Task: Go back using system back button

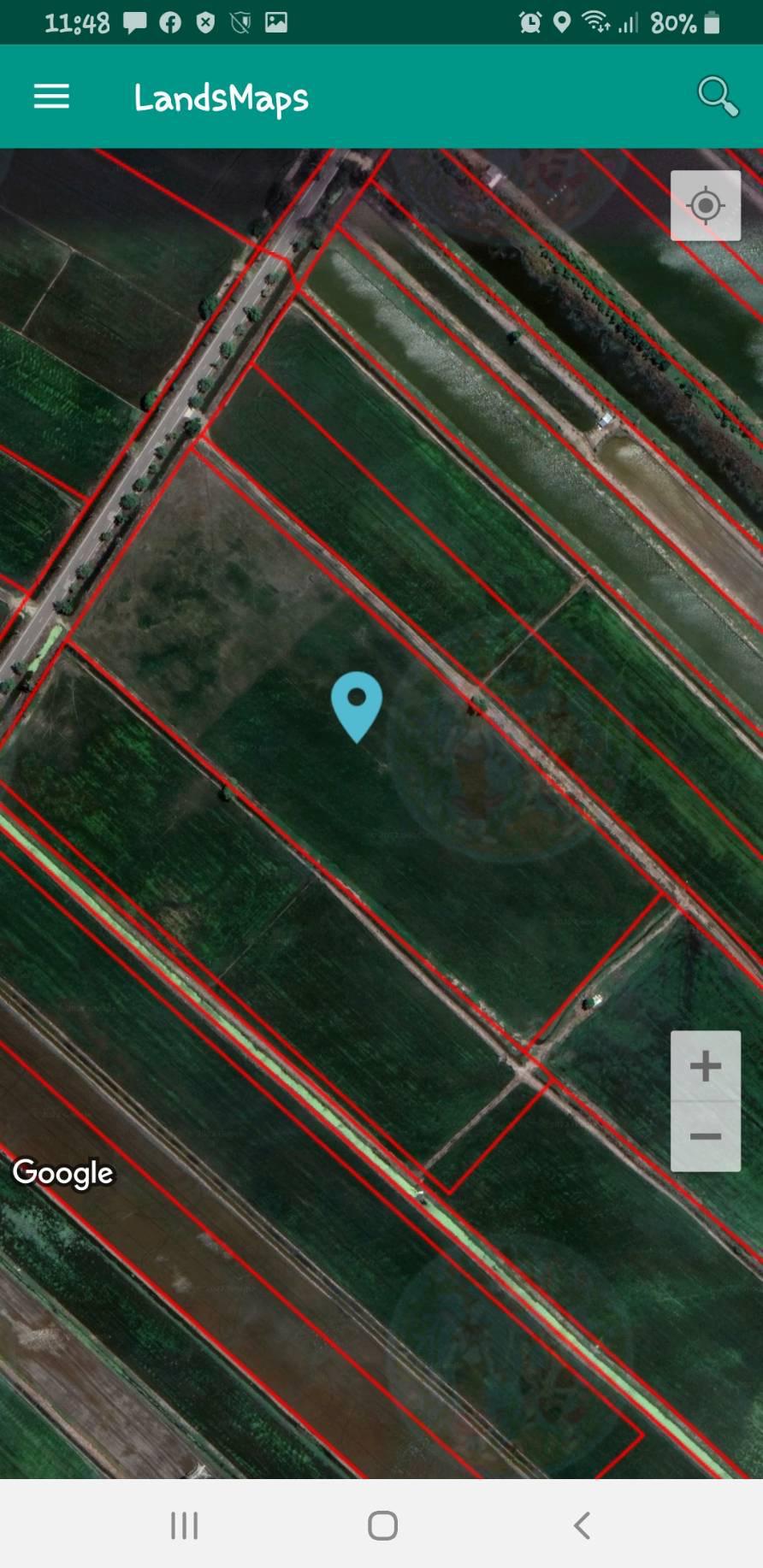Action: pyautogui.click(x=583, y=1525)
